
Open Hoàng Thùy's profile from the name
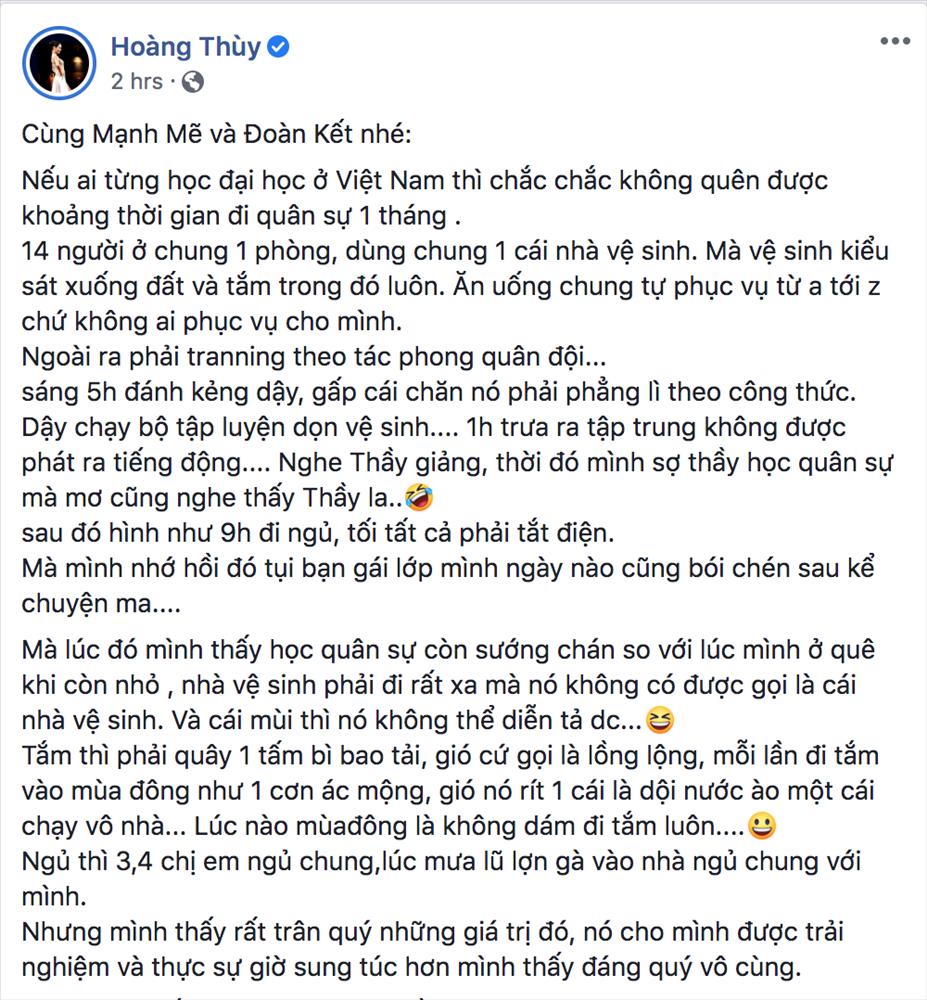coord(186,47)
